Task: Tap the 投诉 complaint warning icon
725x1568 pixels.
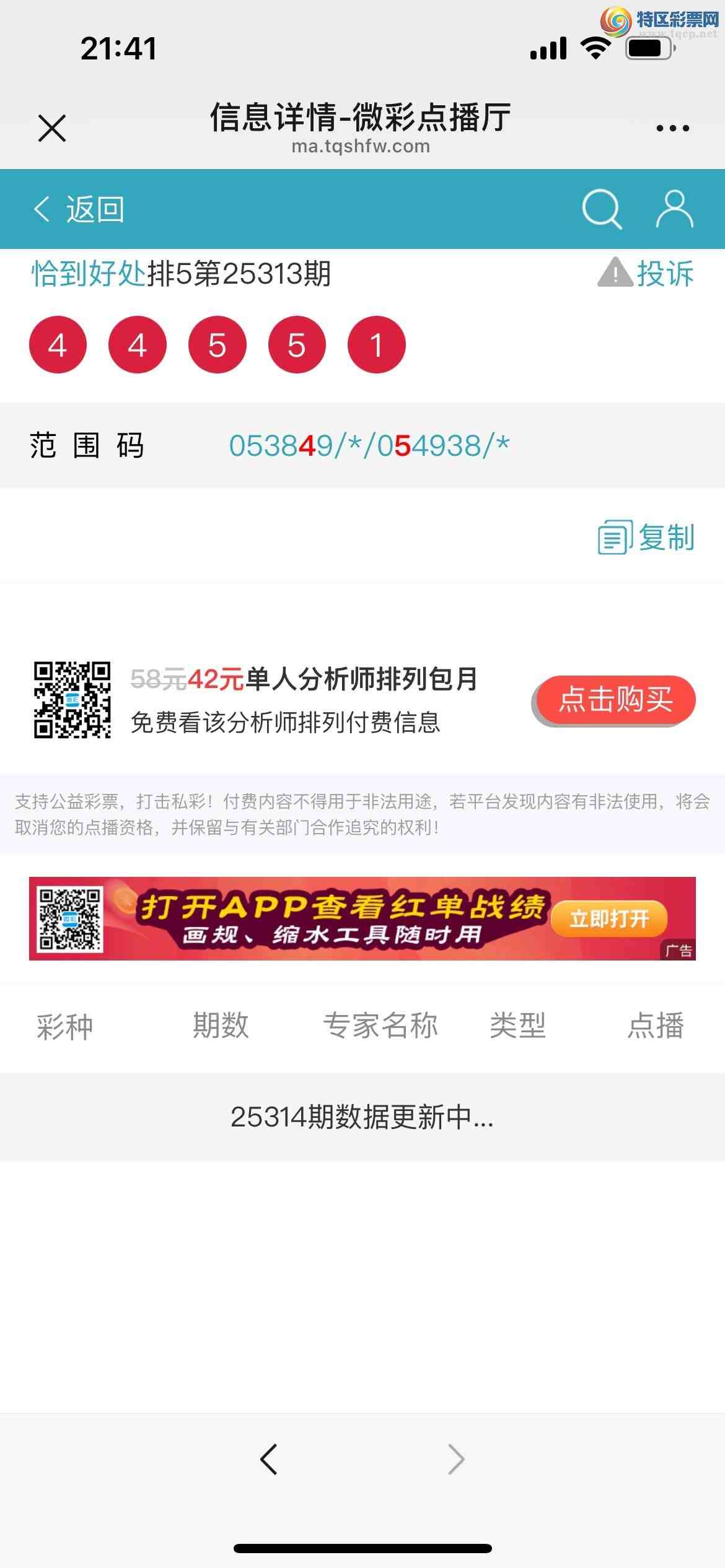Action: coord(614,274)
